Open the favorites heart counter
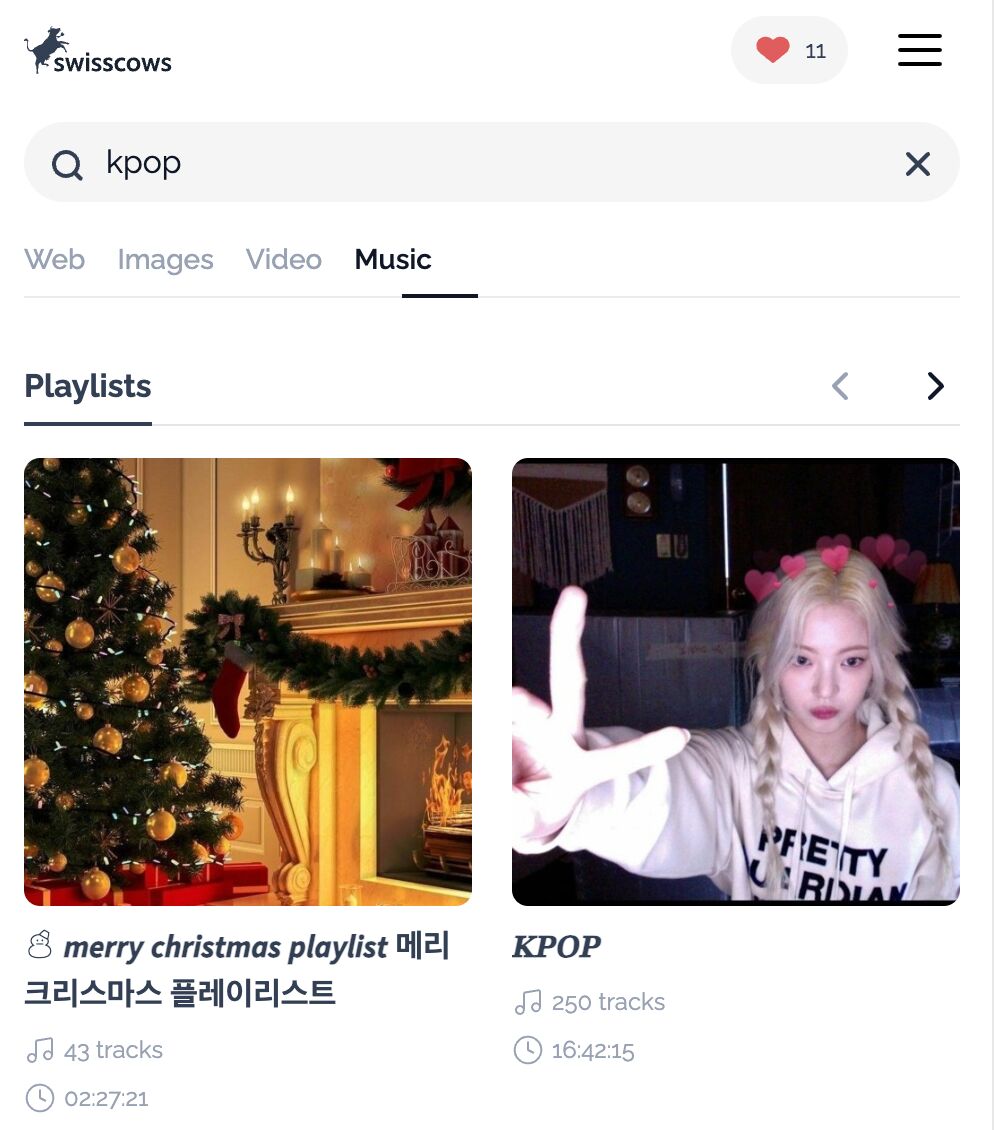994x1130 pixels. coord(789,49)
